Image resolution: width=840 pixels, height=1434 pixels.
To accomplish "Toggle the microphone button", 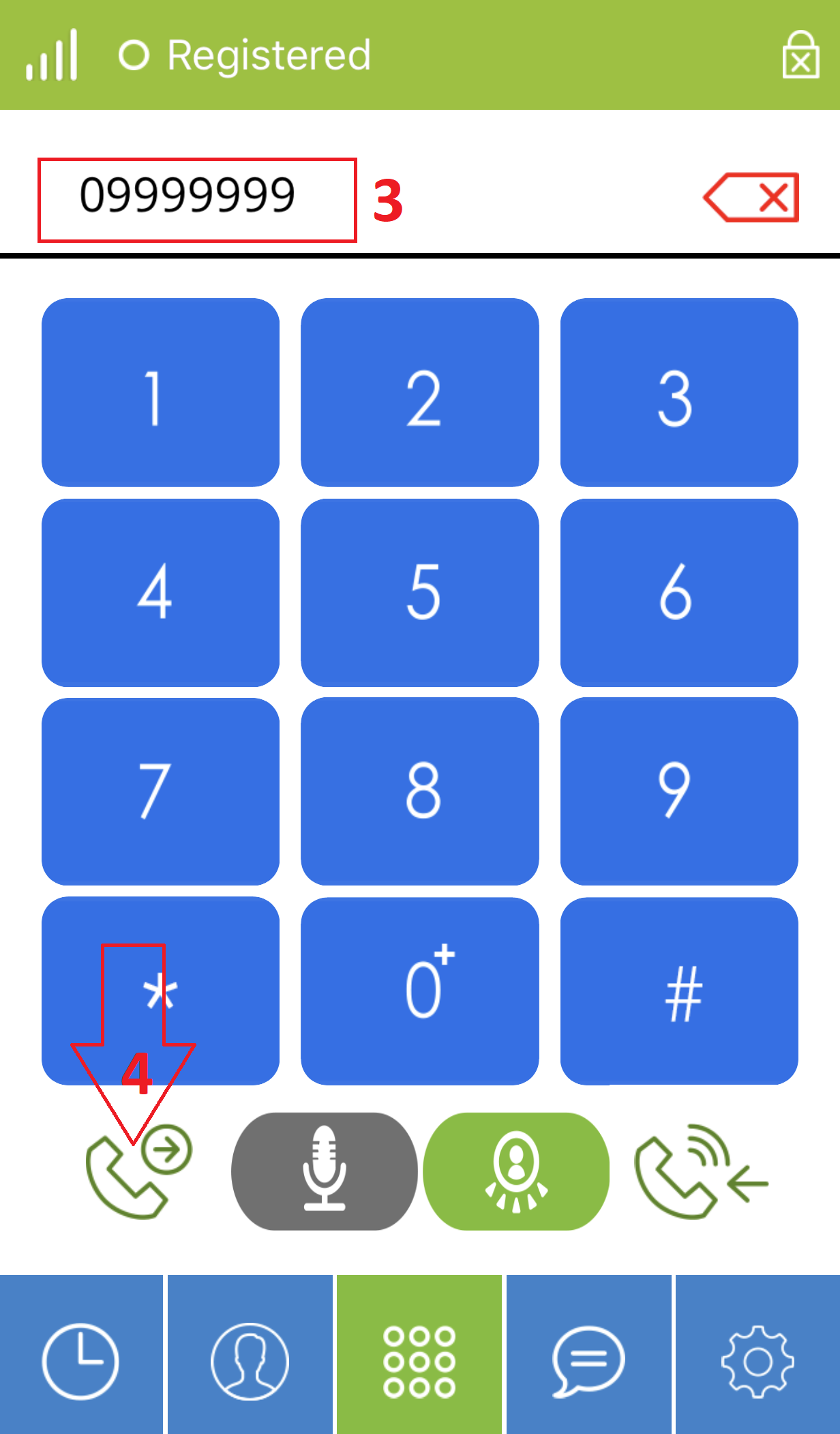I will [325, 1171].
